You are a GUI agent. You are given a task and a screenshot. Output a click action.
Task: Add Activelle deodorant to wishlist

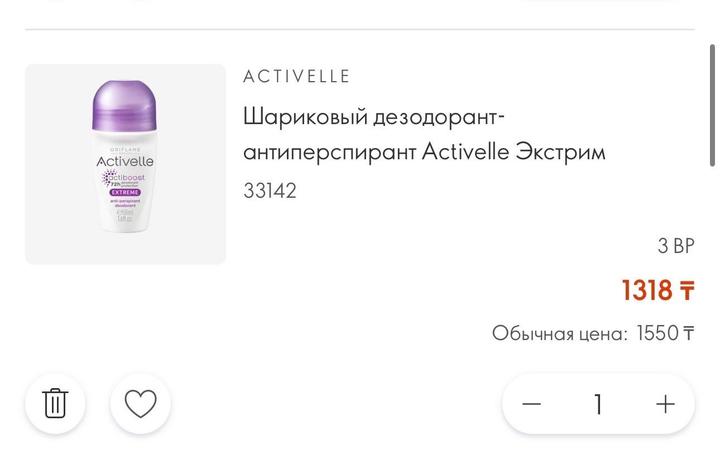pos(141,404)
